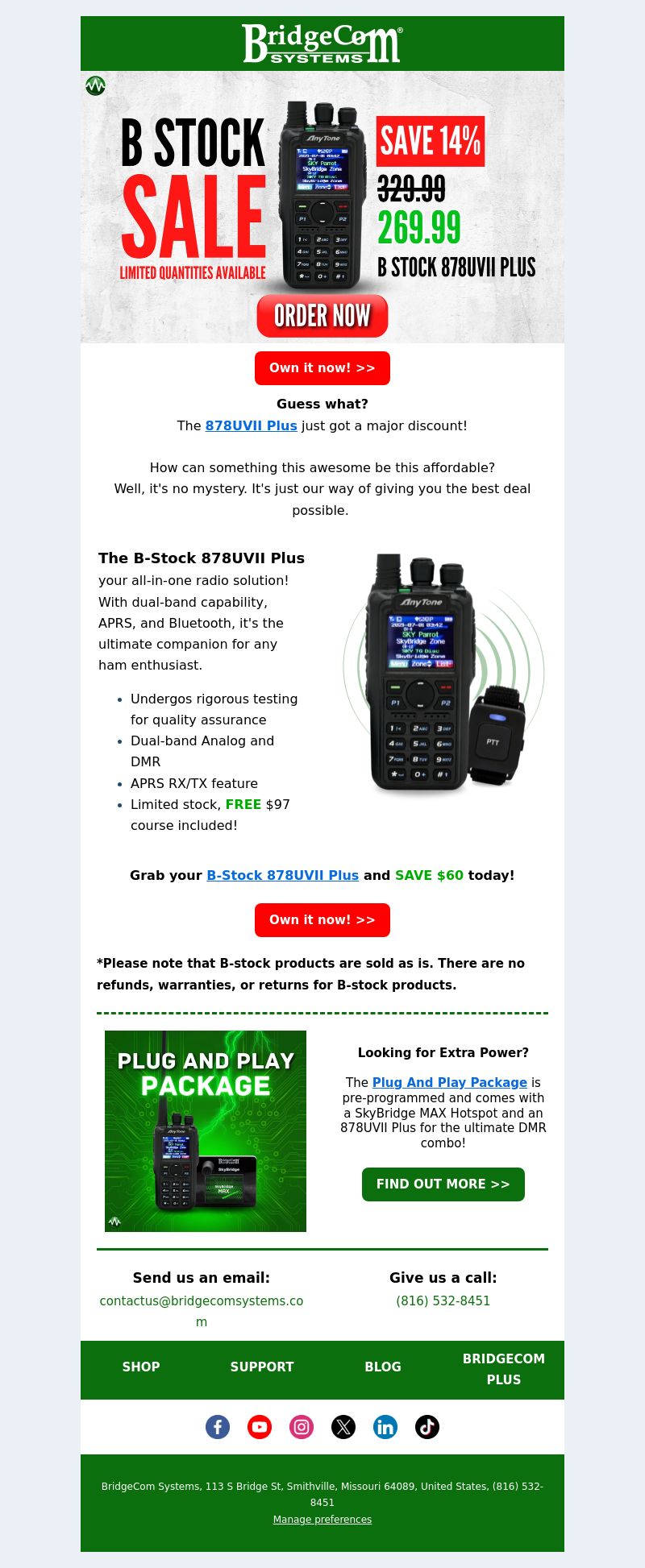
Task: Open the YouTube channel icon
Action: click(260, 1427)
